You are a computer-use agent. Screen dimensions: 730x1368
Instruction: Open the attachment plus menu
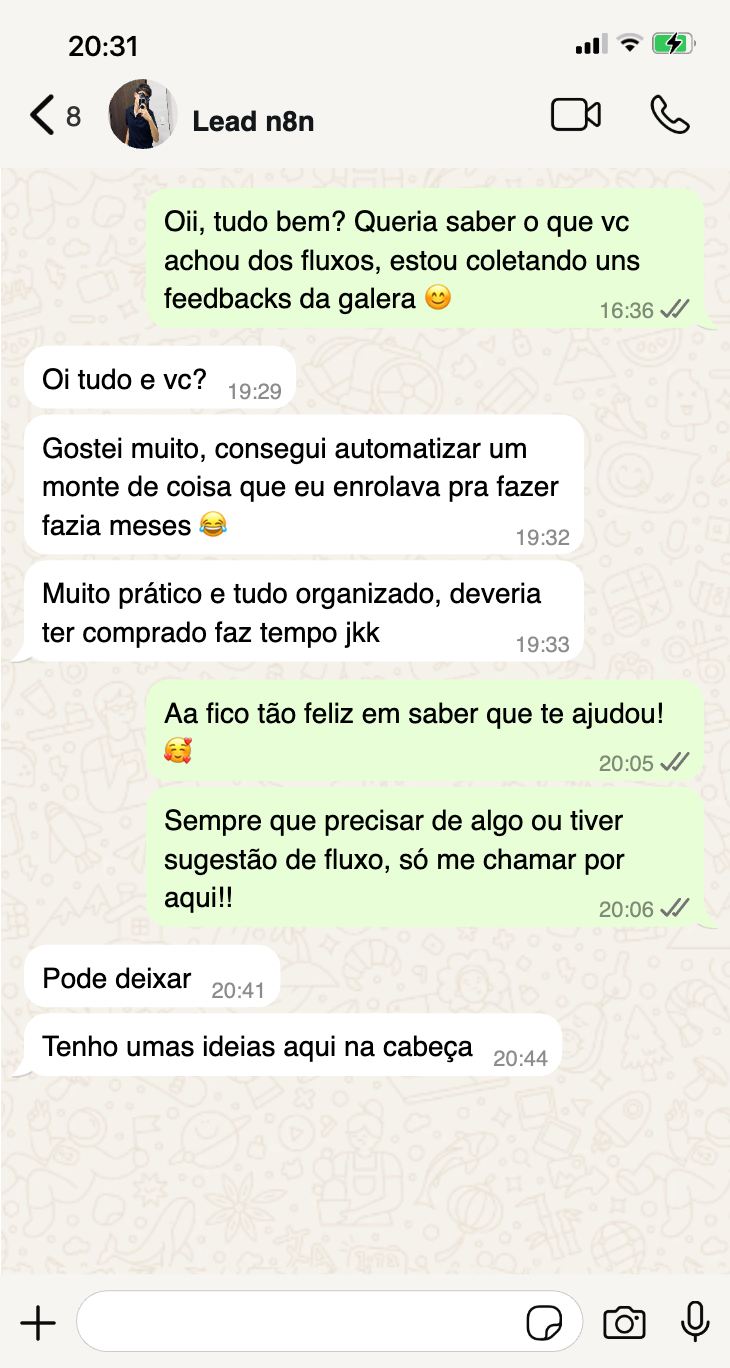(x=38, y=1324)
